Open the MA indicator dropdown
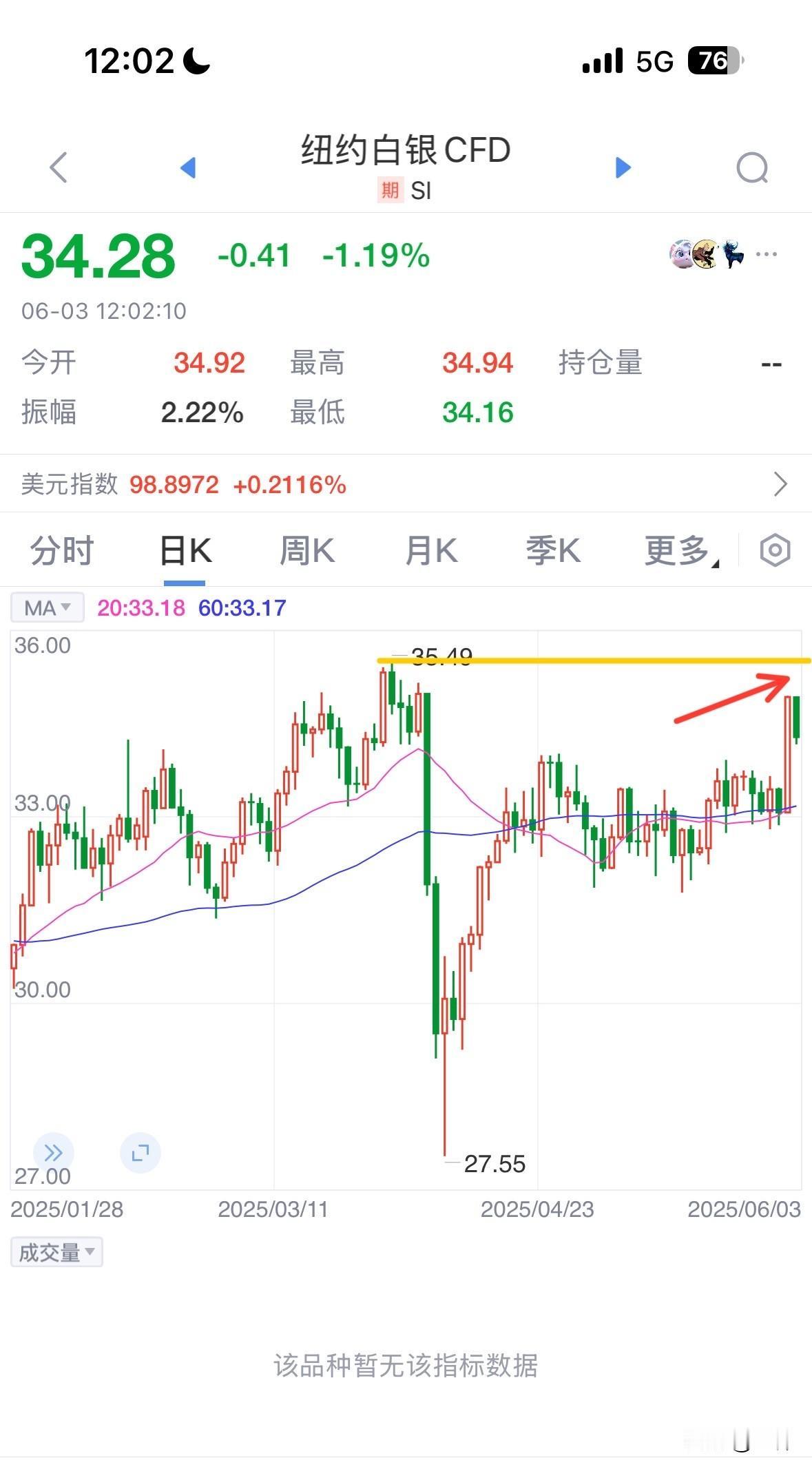The height and width of the screenshot is (1469, 812). [48, 607]
